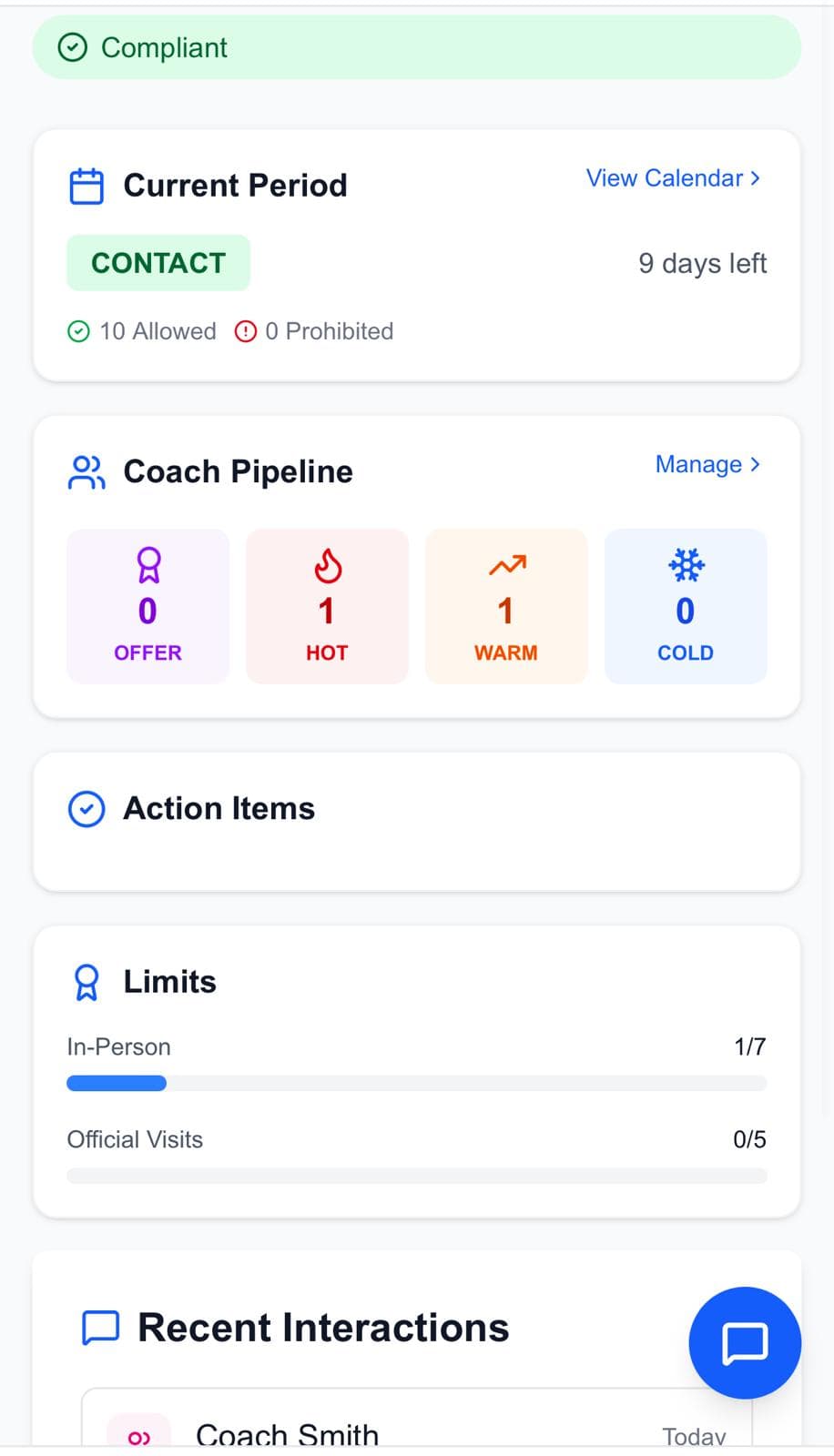The height and width of the screenshot is (1456, 834).
Task: Click the flame icon for Hot prospects
Action: [326, 564]
